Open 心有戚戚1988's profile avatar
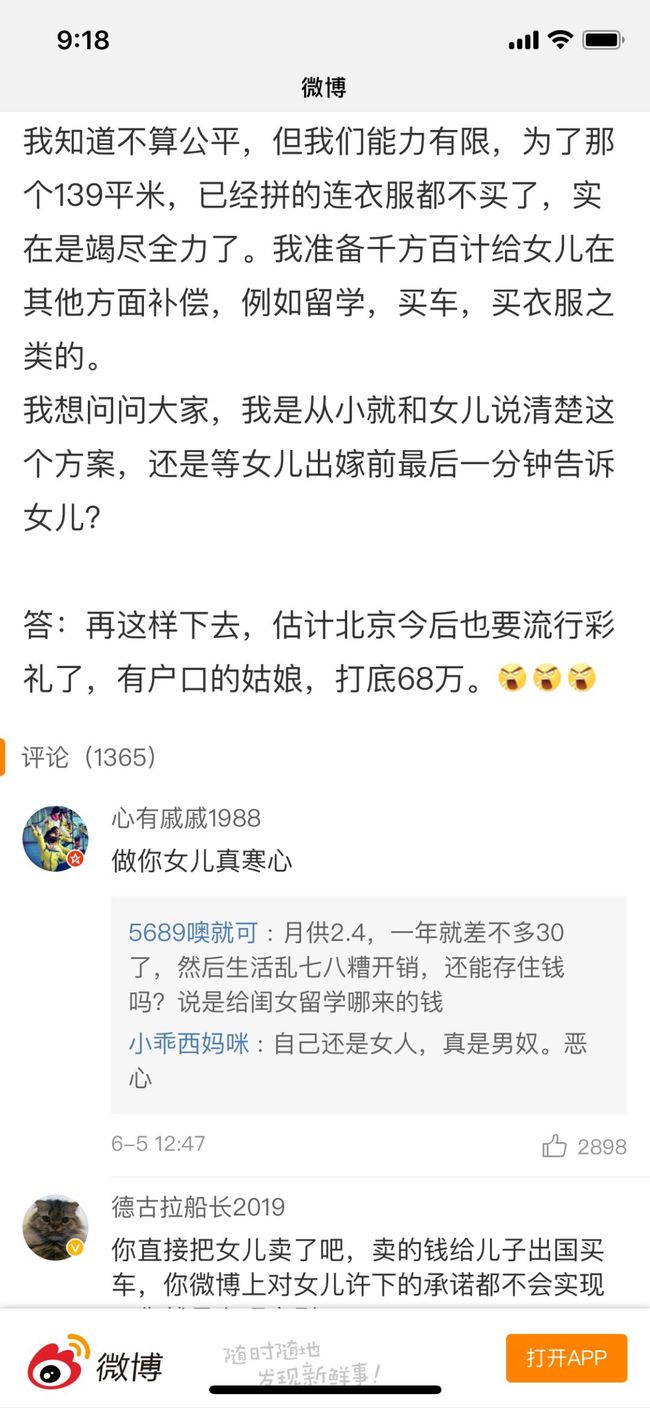Image resolution: width=650 pixels, height=1408 pixels. [55, 837]
